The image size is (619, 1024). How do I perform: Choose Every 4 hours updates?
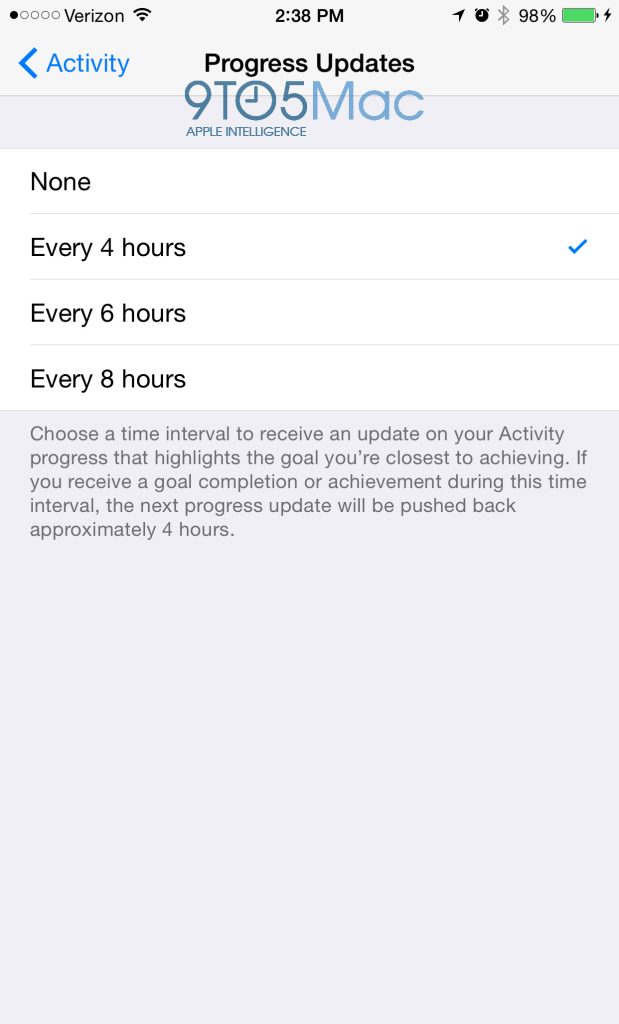310,247
